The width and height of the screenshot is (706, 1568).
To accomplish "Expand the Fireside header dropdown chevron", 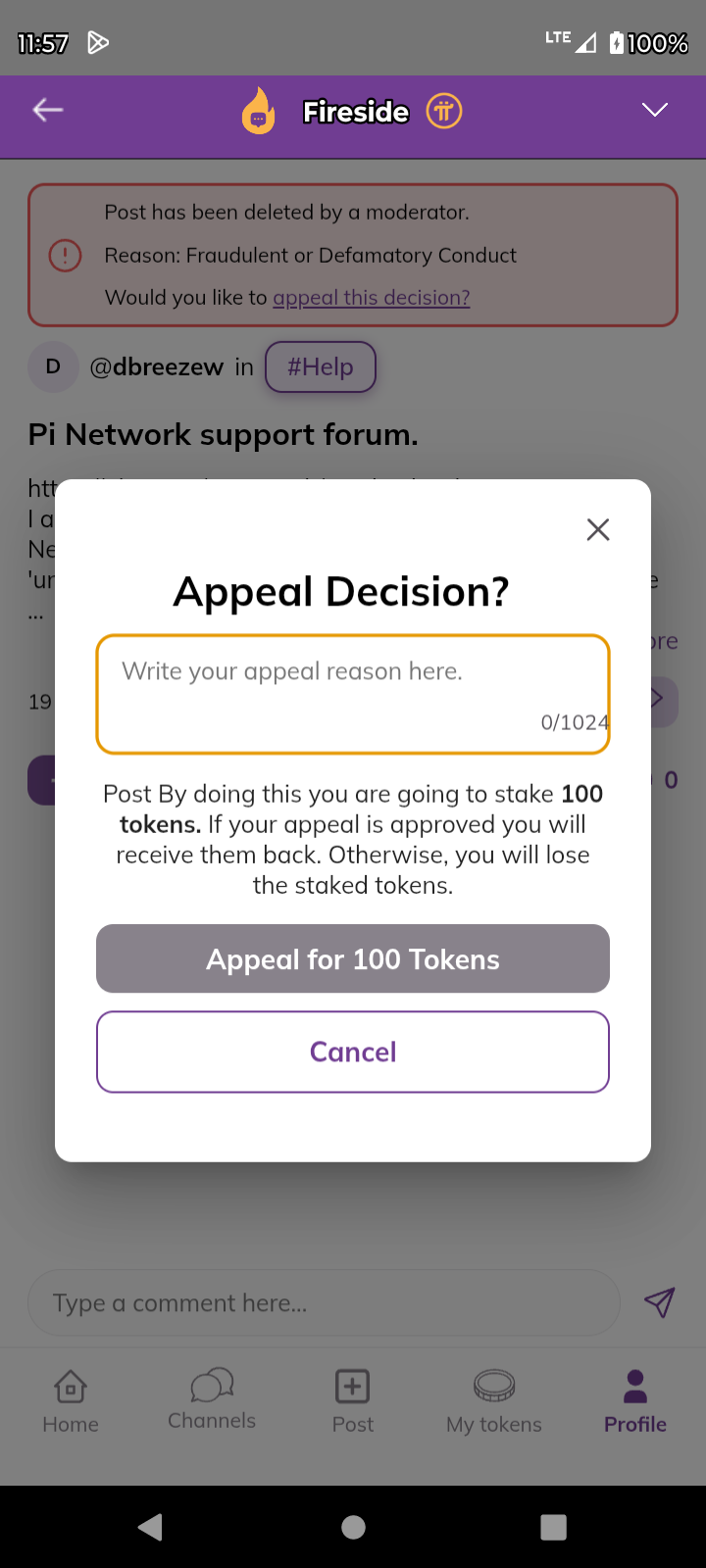I will point(655,110).
